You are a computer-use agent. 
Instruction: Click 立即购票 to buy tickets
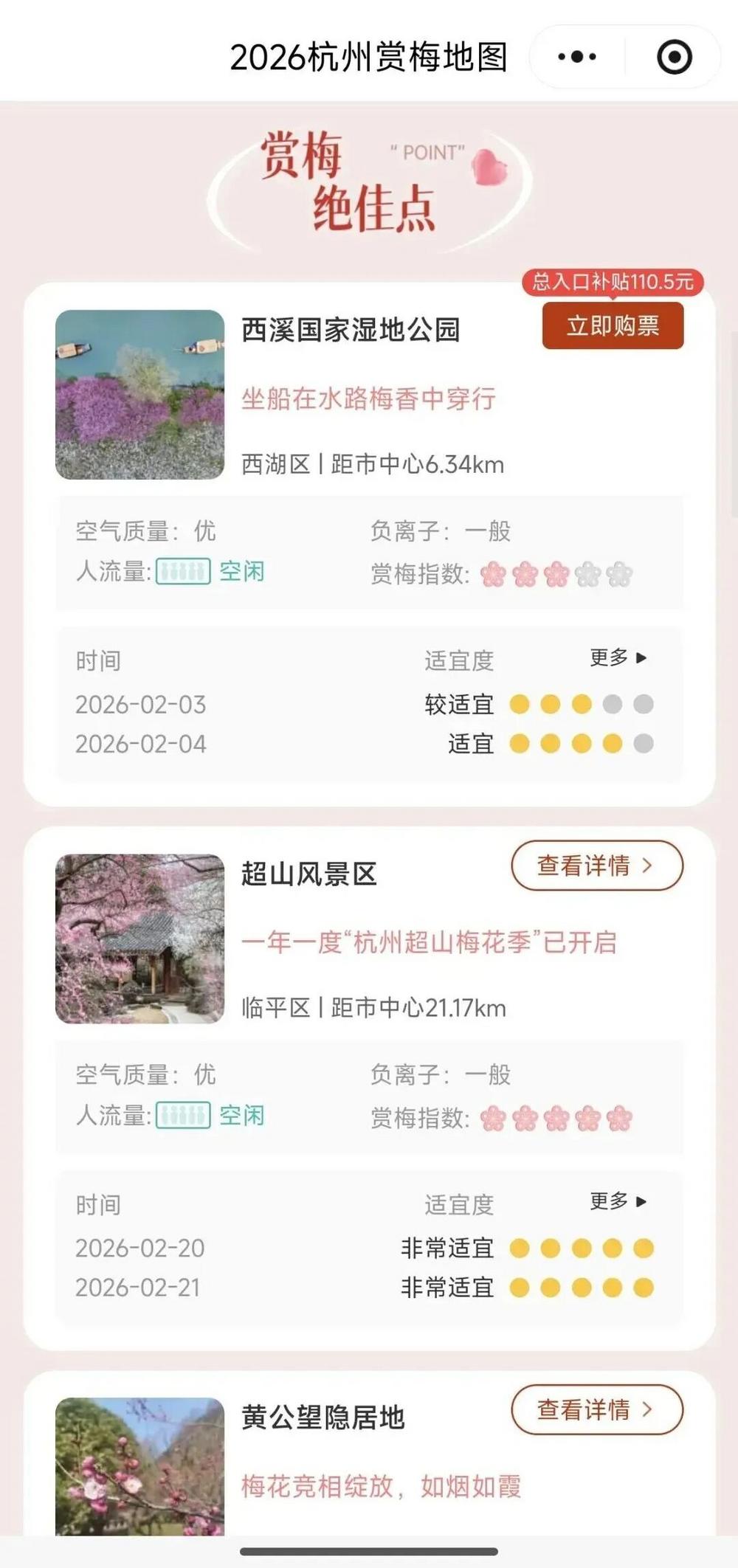pyautogui.click(x=613, y=325)
